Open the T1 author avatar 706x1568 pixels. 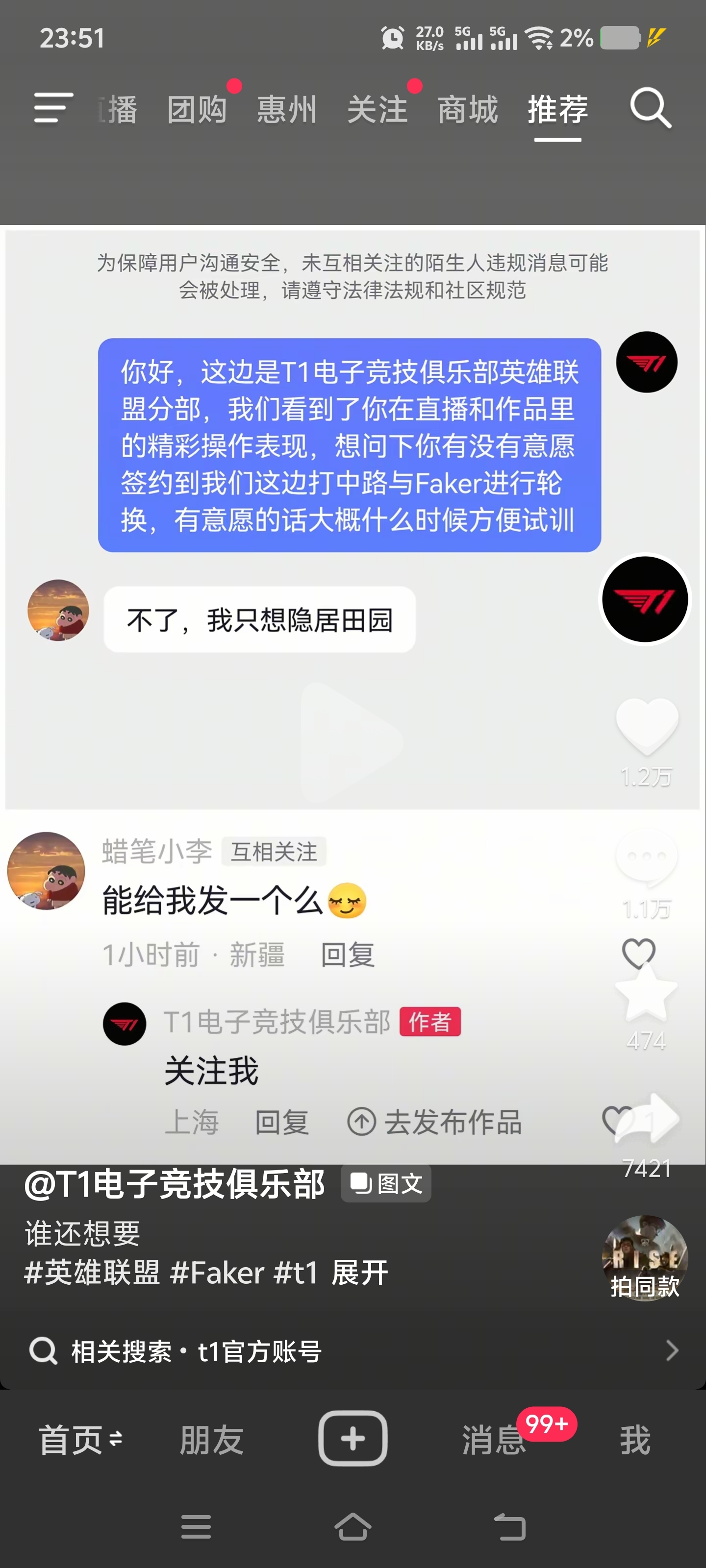[x=645, y=599]
